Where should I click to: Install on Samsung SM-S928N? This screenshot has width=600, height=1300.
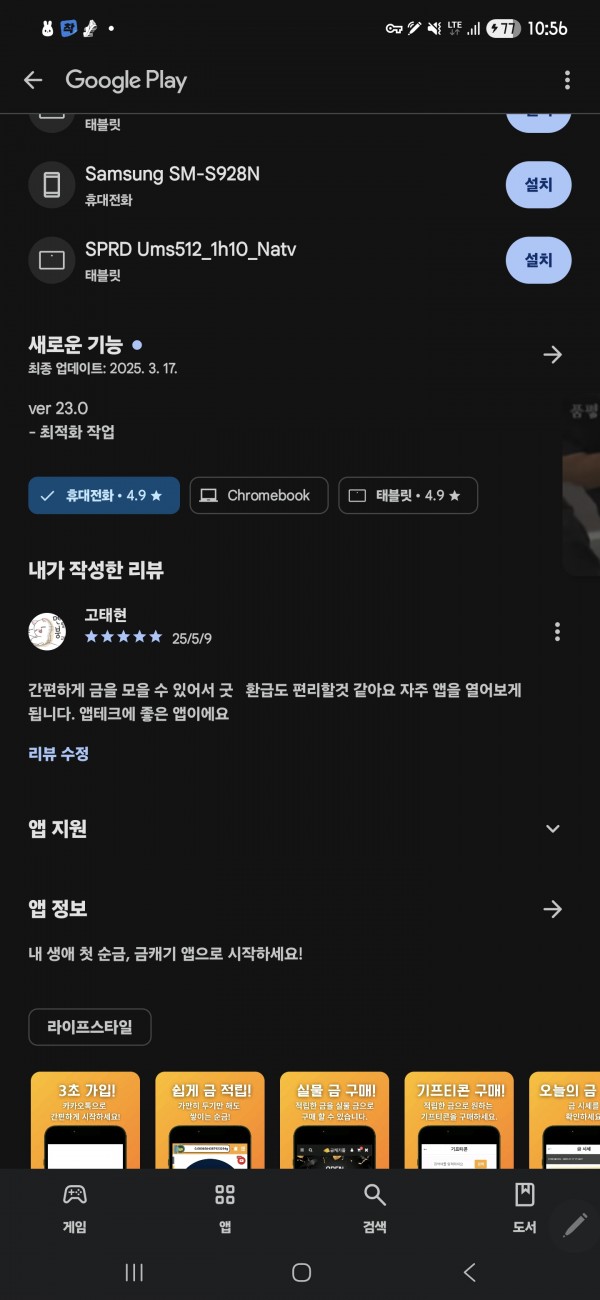(538, 184)
